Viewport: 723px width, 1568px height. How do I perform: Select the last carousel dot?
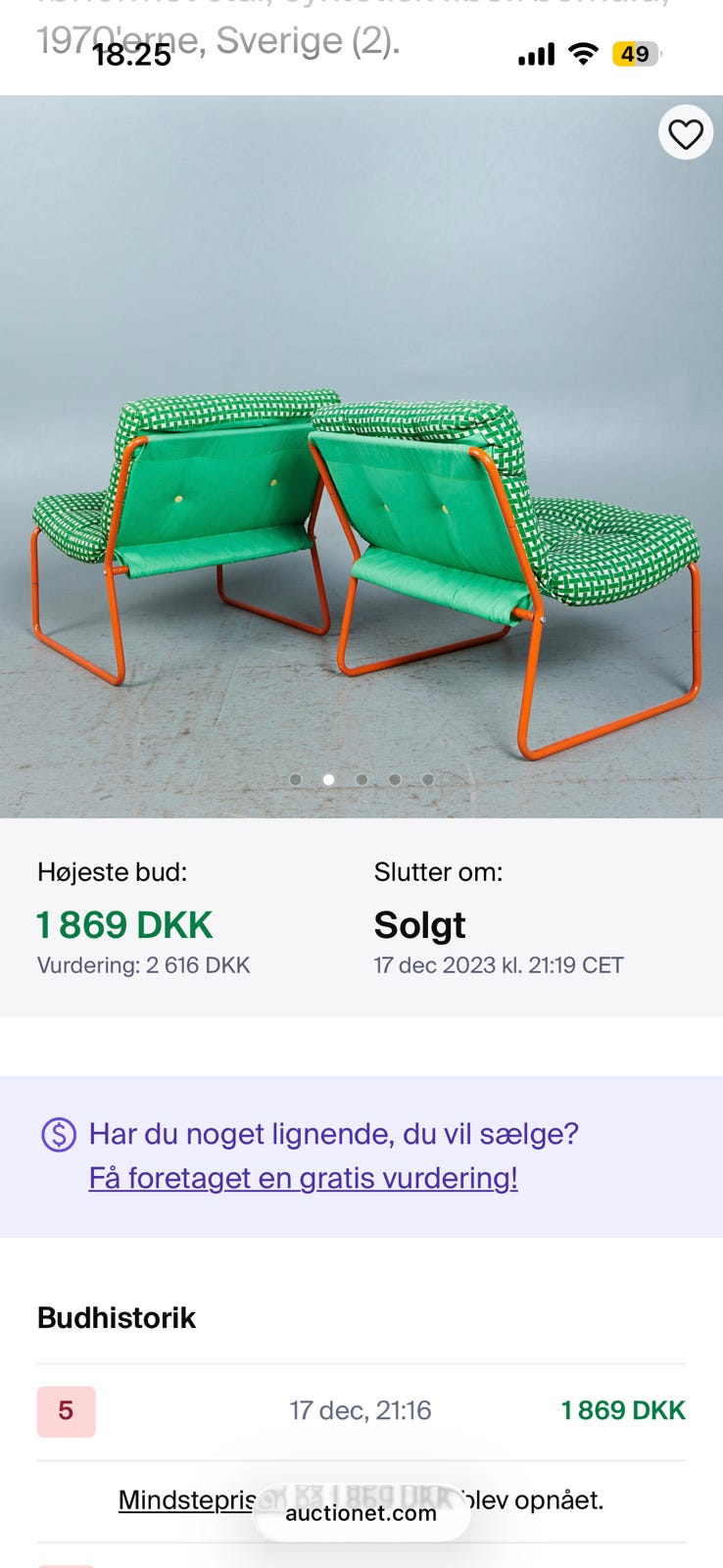pos(427,780)
